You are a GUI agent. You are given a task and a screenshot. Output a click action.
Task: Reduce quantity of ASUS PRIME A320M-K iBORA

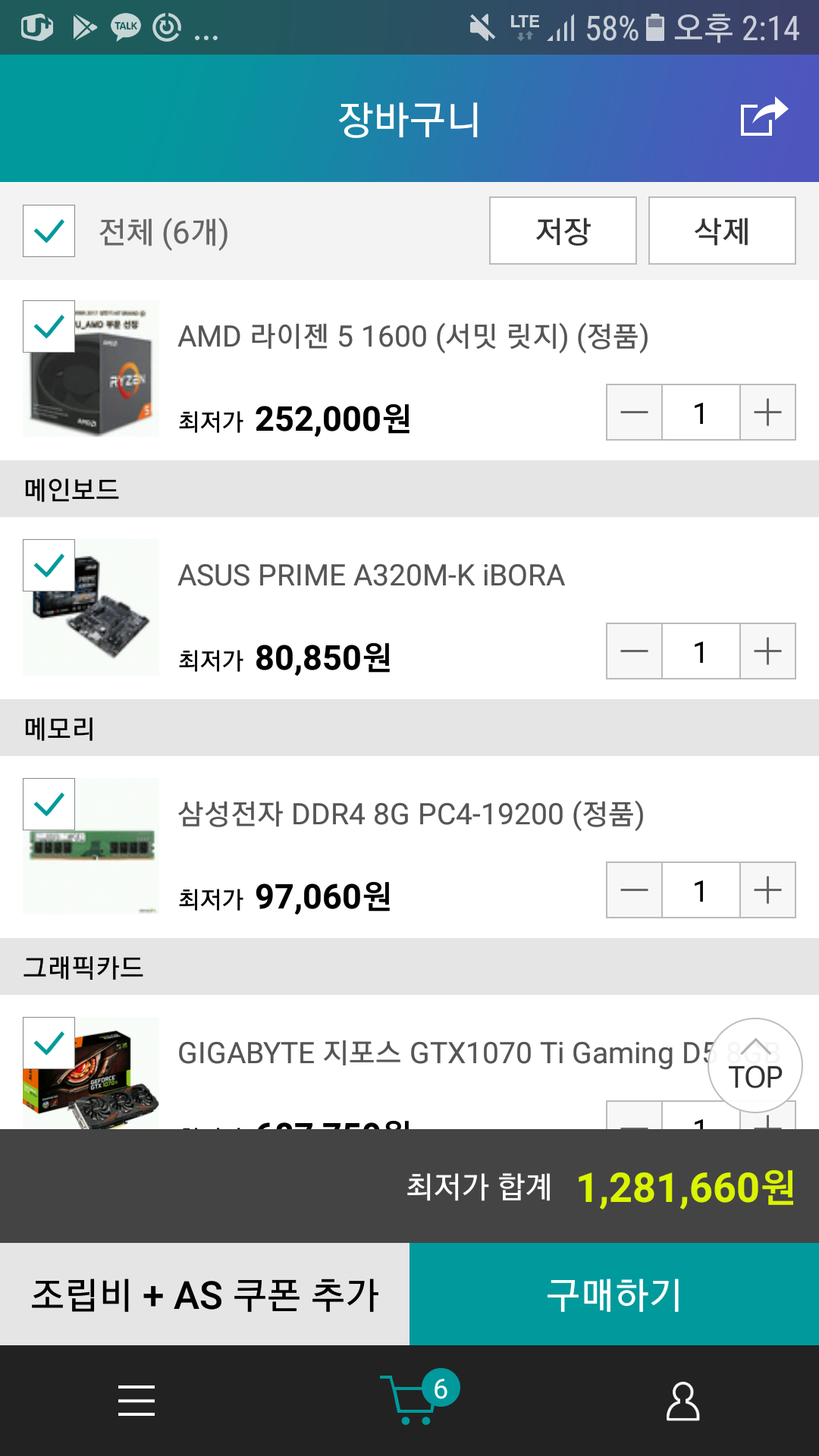tap(634, 651)
